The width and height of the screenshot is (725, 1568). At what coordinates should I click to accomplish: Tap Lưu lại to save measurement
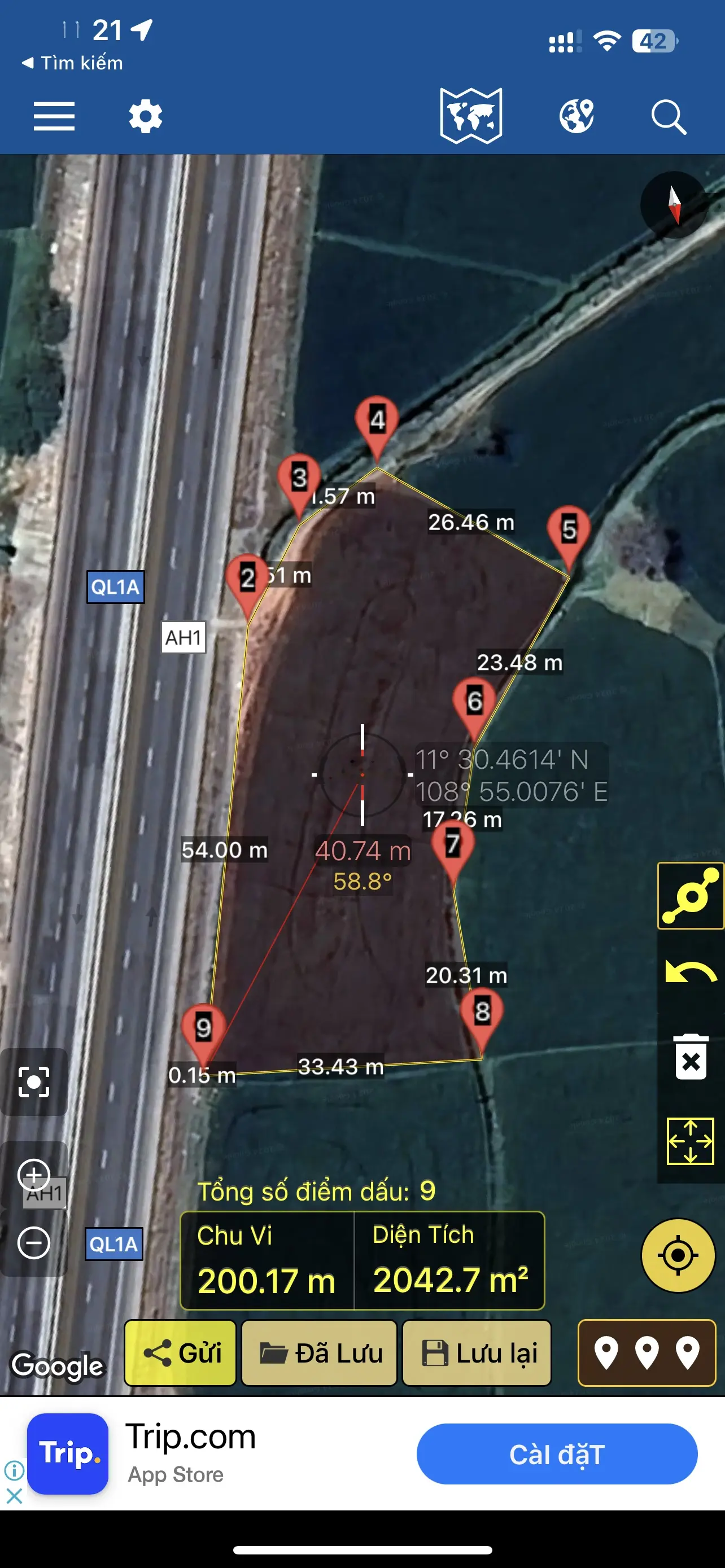click(477, 1352)
